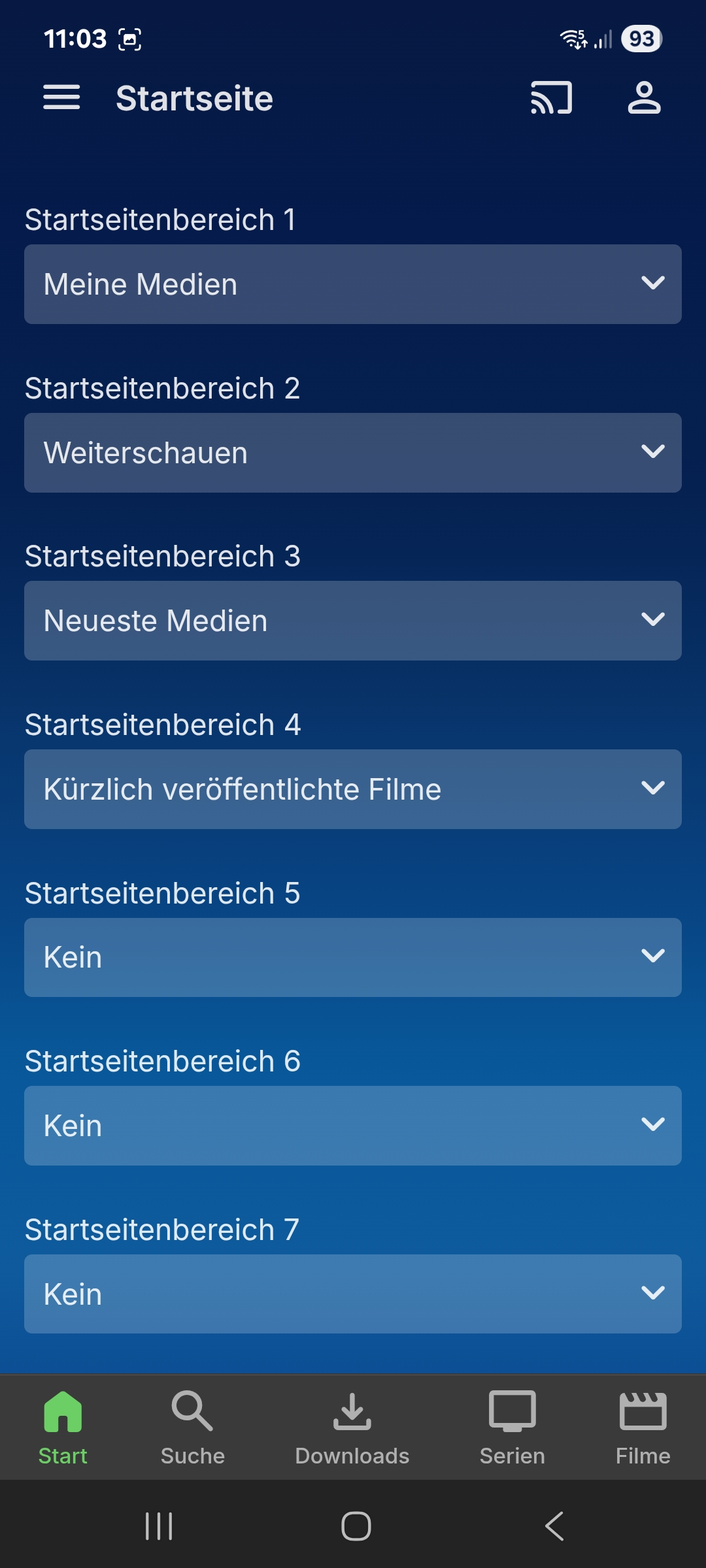Select the Kürzlich veröffentlichte Filme dropdown
The width and height of the screenshot is (706, 1568).
click(x=353, y=789)
